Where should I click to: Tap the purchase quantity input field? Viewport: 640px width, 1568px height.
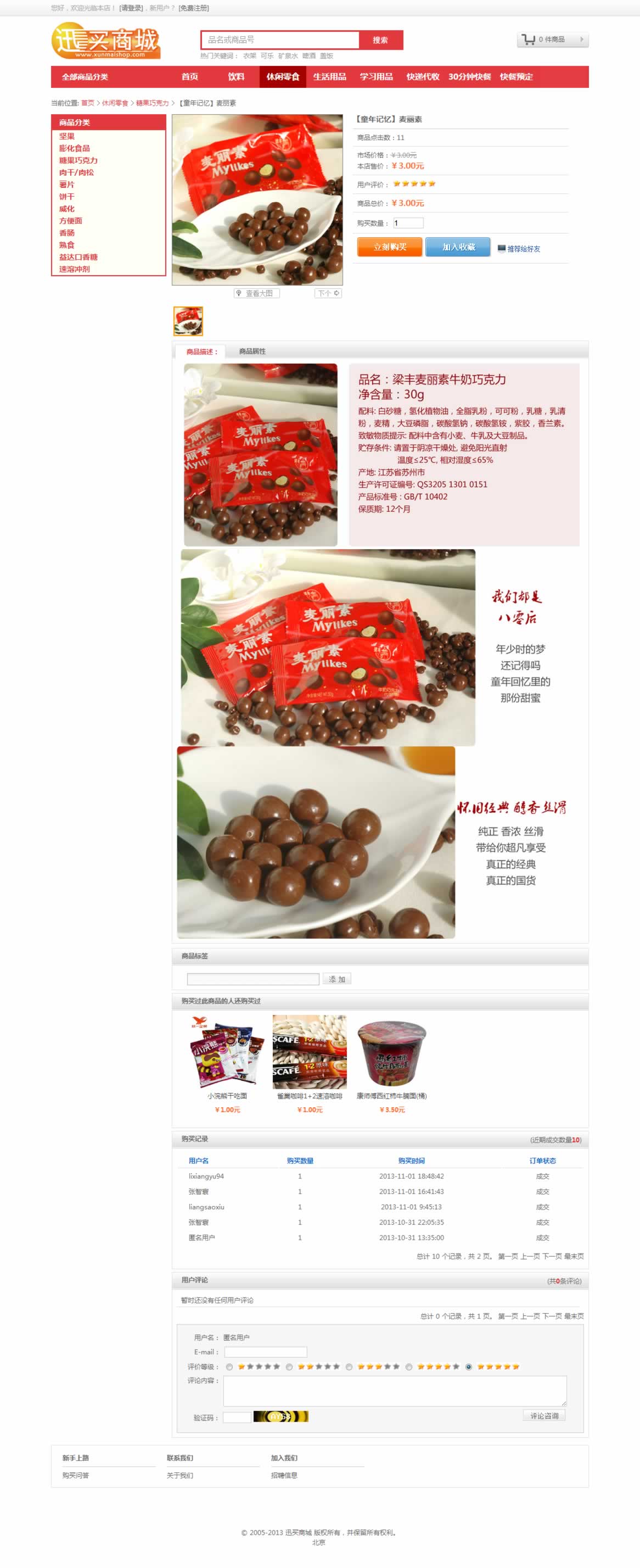(408, 223)
